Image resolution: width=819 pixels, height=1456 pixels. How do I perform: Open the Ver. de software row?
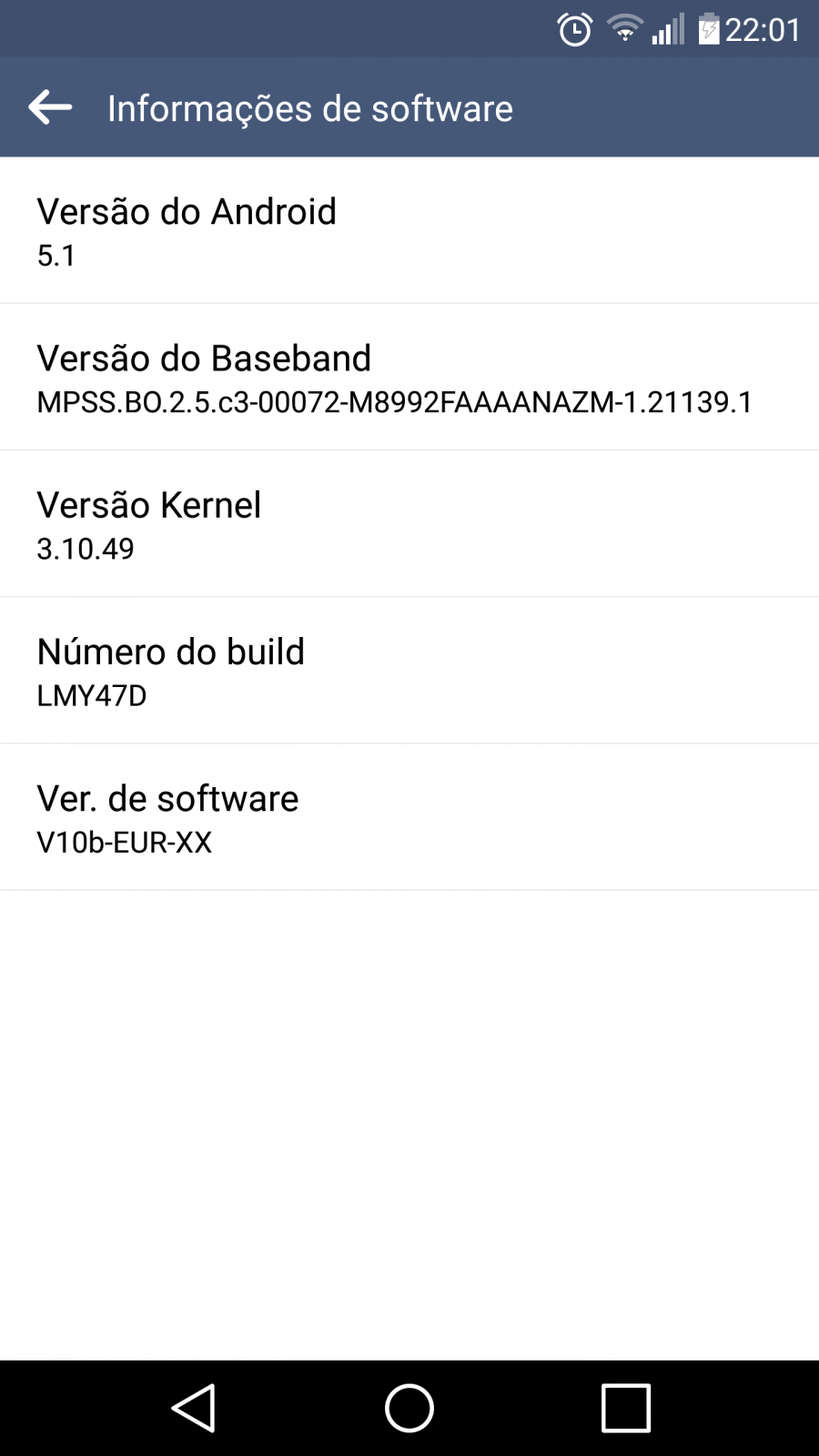tap(409, 817)
